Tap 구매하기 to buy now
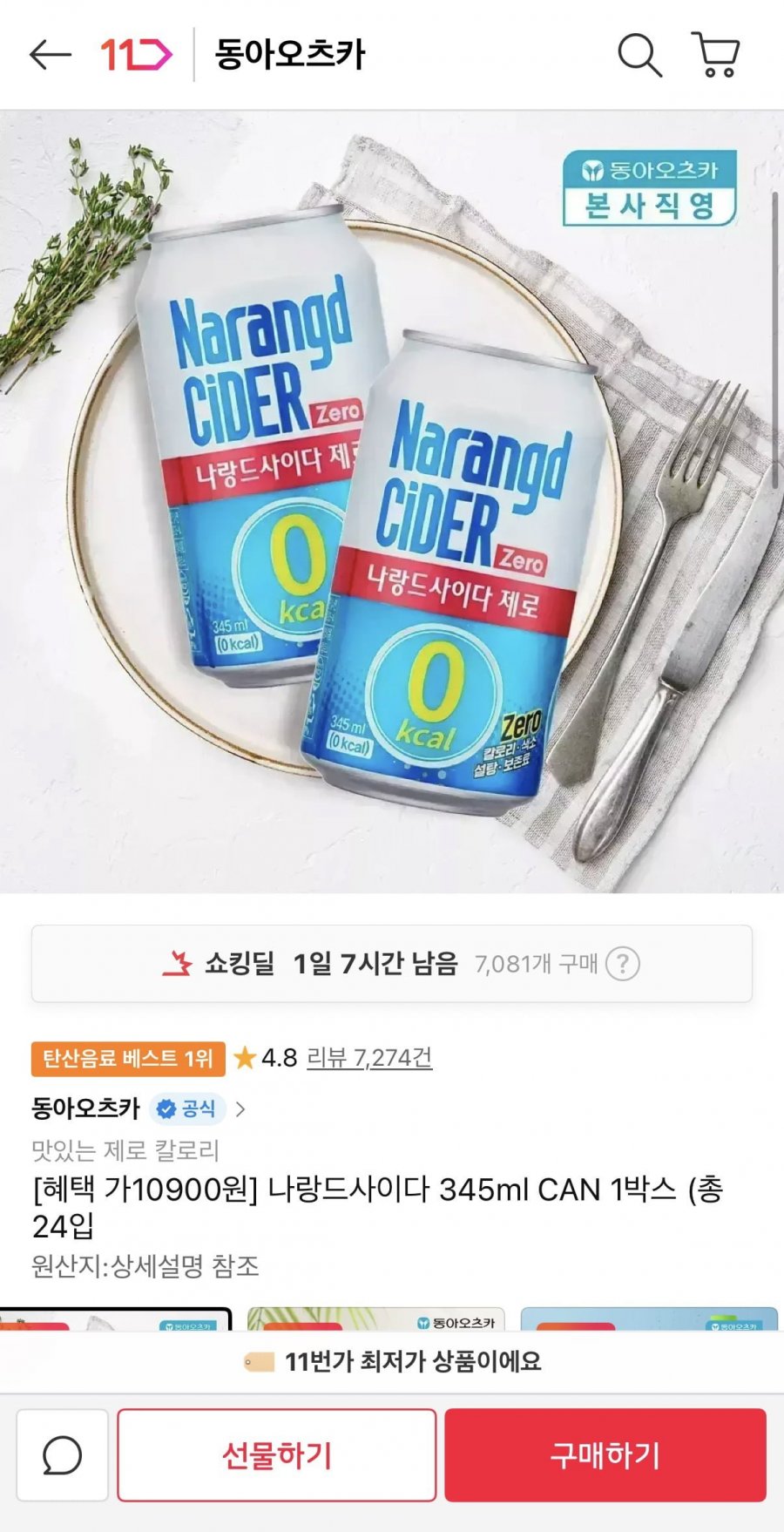The image size is (784, 1532). coord(605,1455)
